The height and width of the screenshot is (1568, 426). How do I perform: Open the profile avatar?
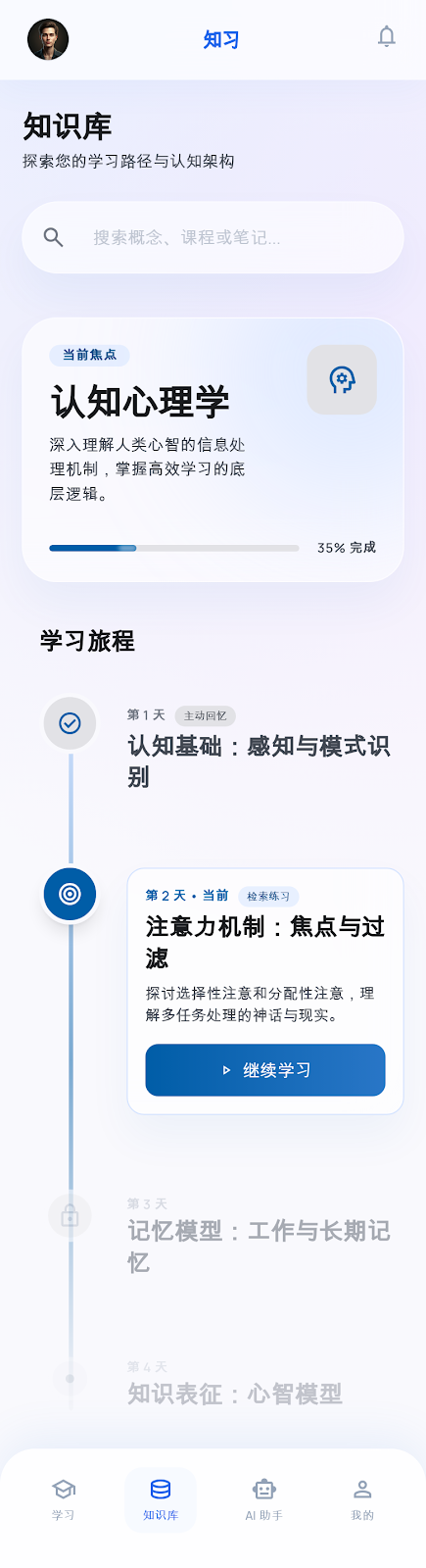tap(48, 39)
